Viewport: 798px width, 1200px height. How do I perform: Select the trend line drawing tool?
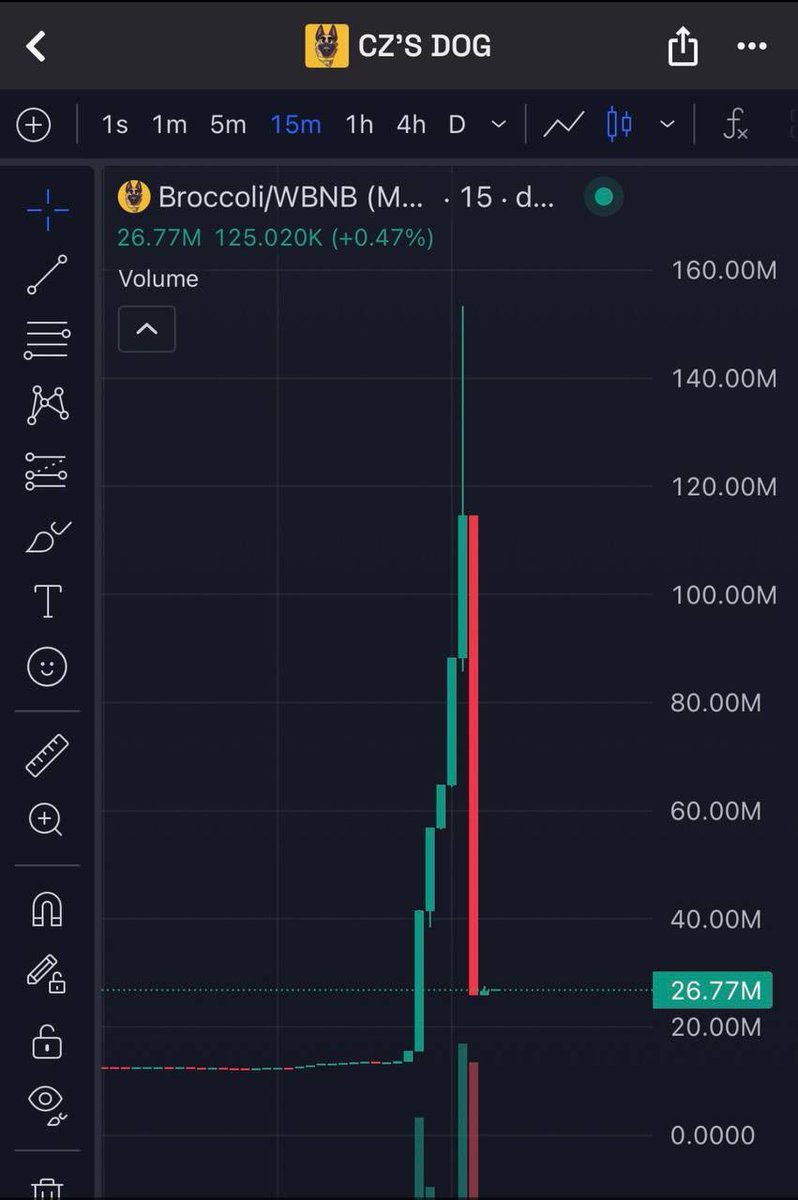pos(47,275)
